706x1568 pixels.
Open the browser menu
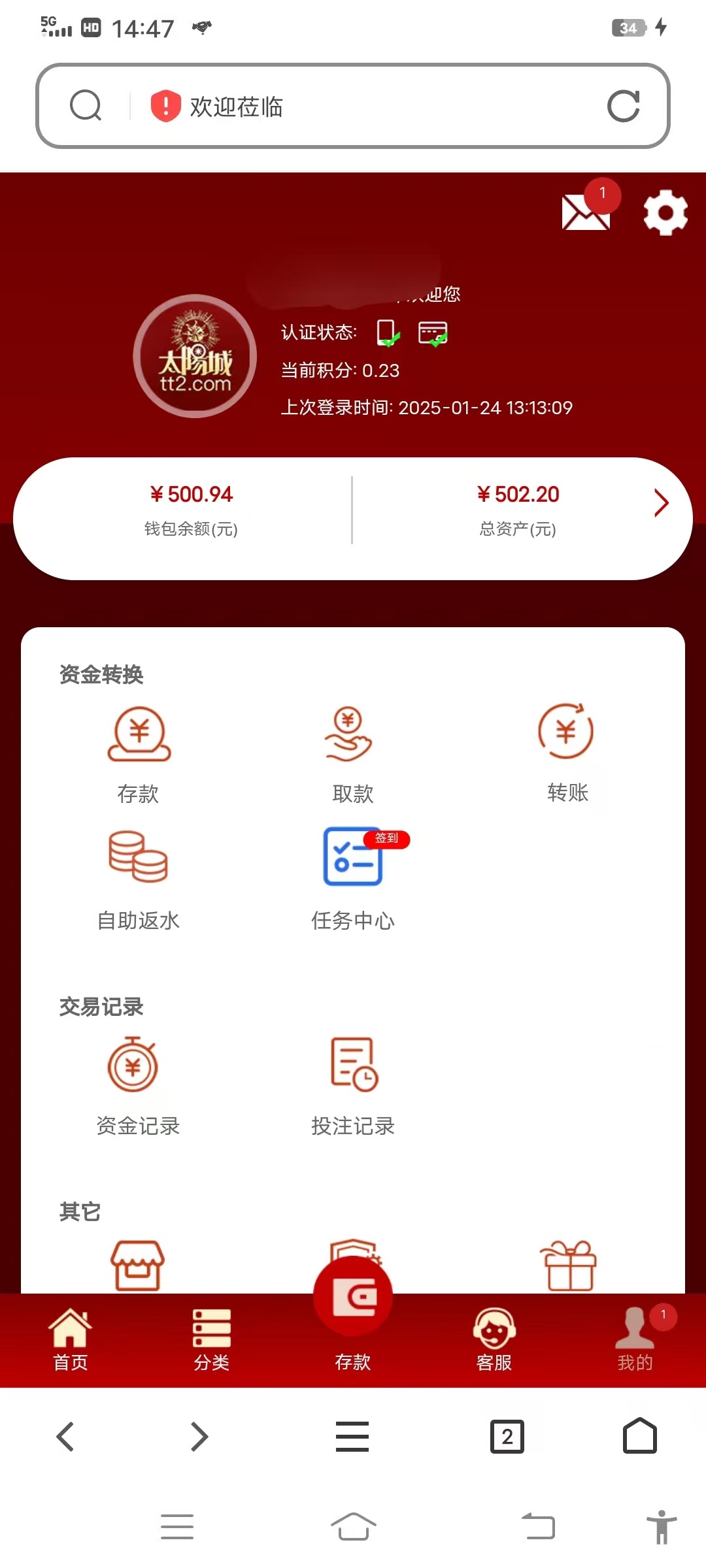coord(352,1437)
